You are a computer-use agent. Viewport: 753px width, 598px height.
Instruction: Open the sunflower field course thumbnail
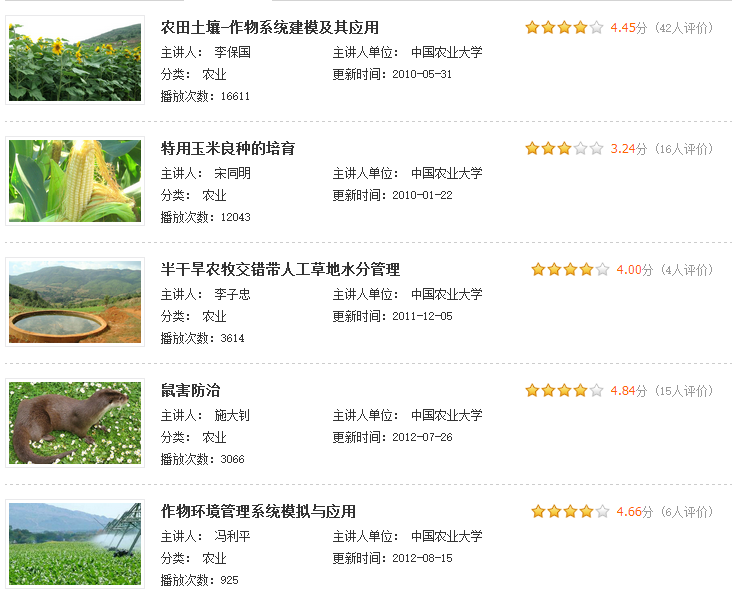pyautogui.click(x=75, y=60)
